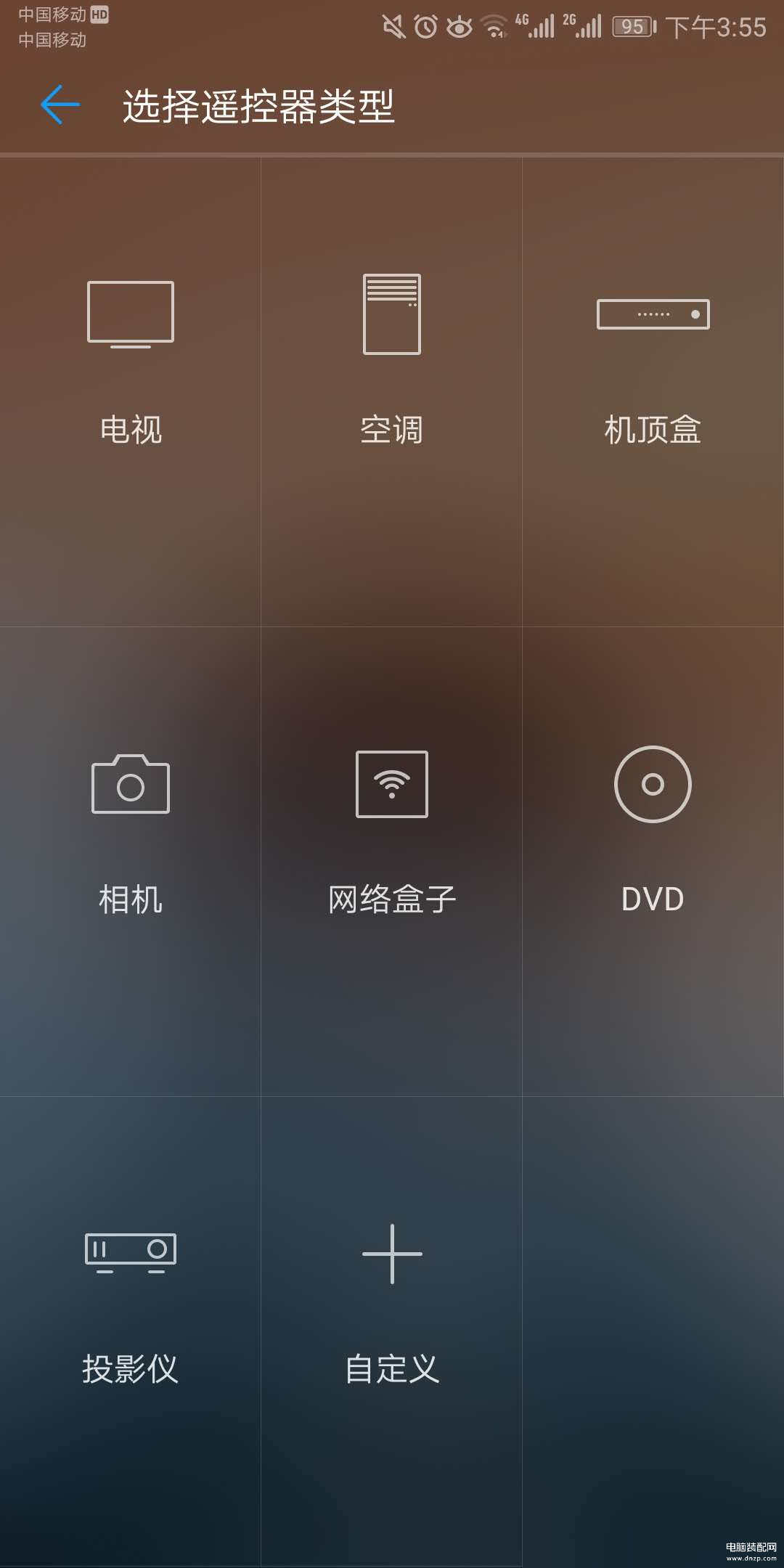Pick the 相机 remote type

point(131,862)
